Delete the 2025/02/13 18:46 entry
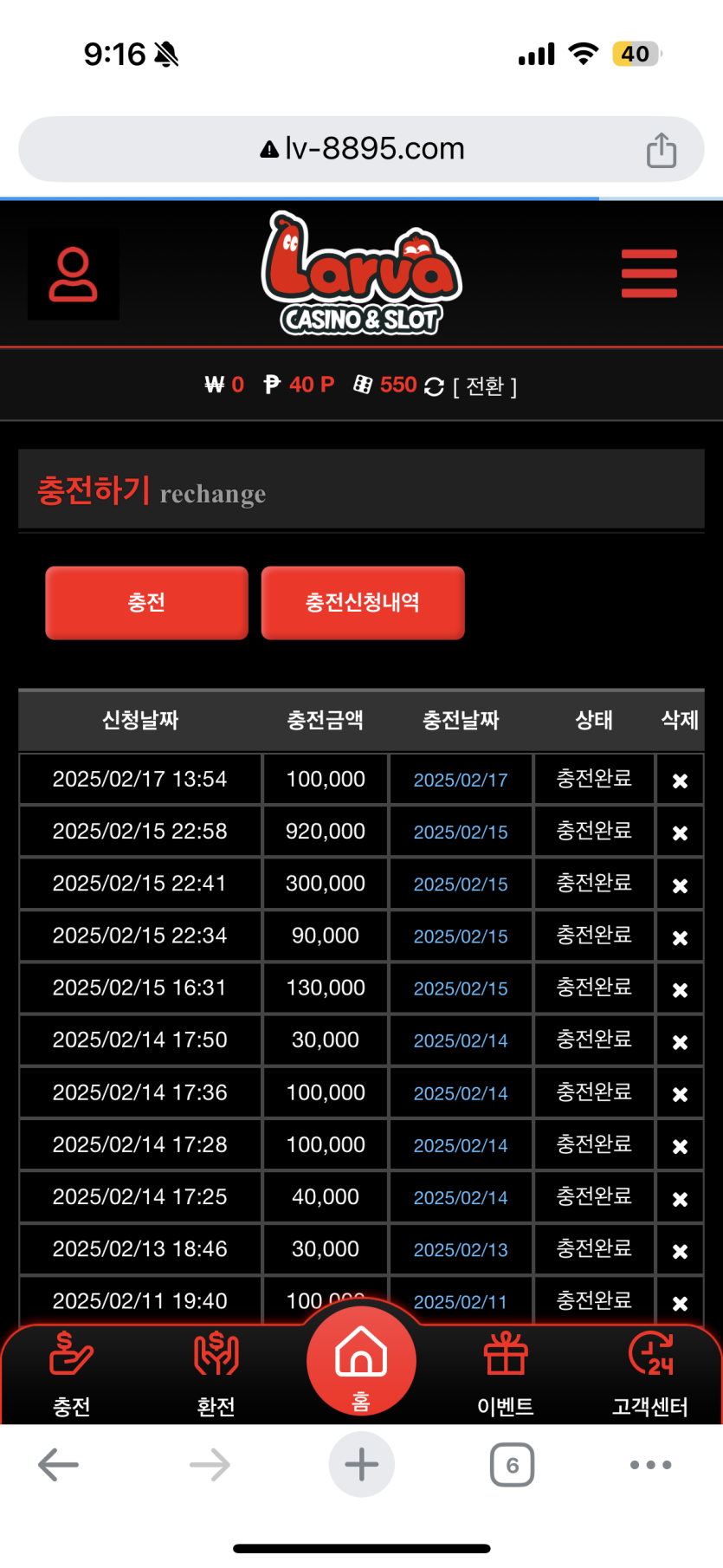The height and width of the screenshot is (1568, 723). pyautogui.click(x=680, y=1251)
